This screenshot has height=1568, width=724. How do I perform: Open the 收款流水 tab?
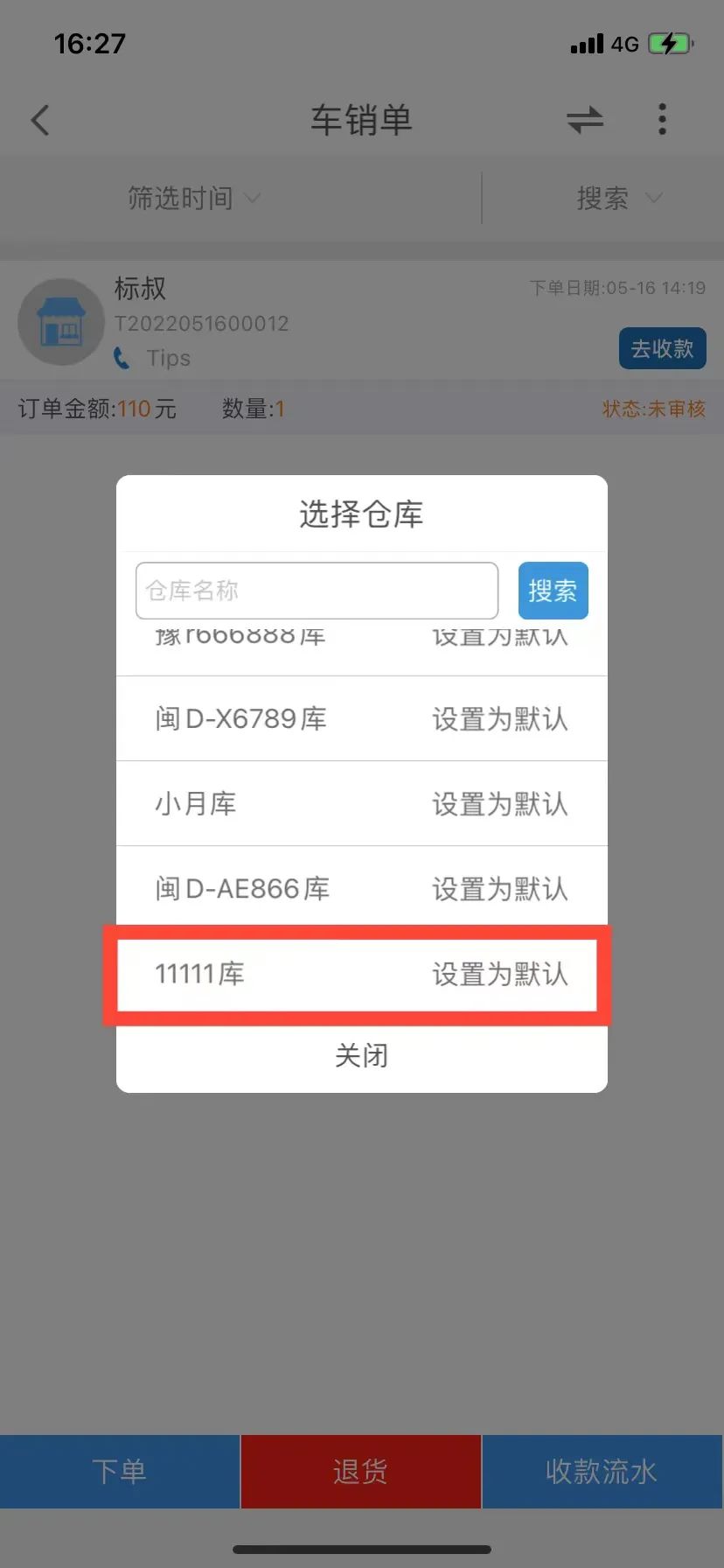click(x=602, y=1471)
